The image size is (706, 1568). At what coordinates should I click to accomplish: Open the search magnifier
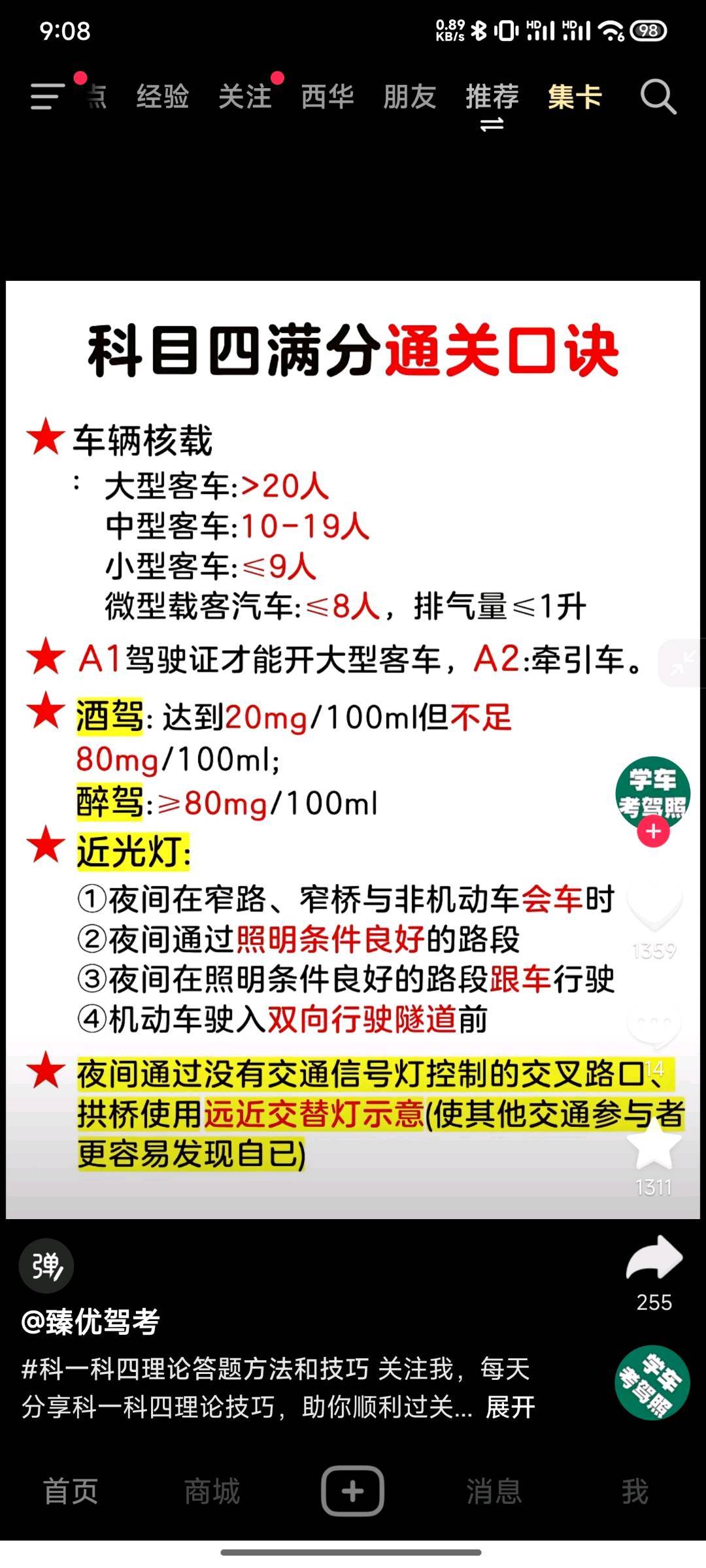657,97
